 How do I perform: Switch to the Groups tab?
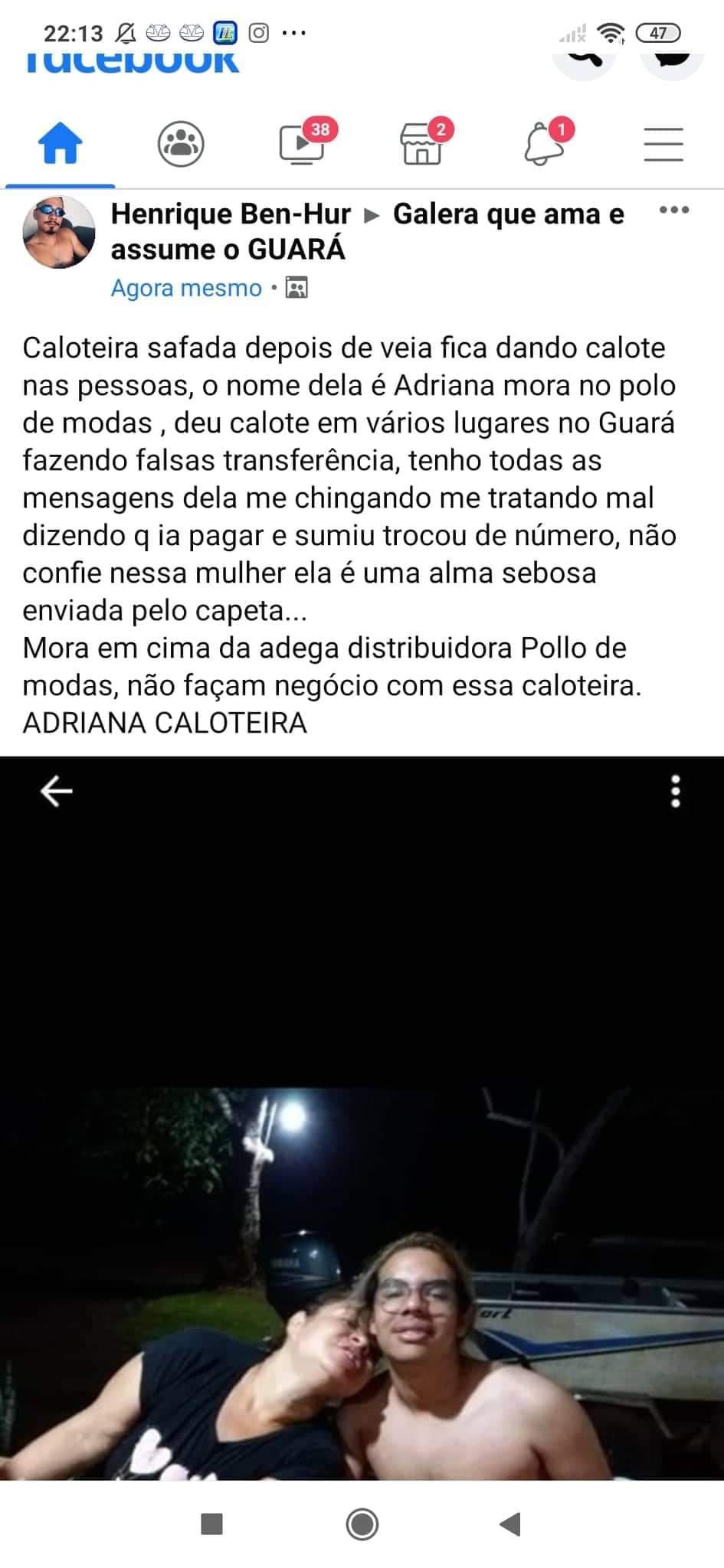[x=181, y=144]
